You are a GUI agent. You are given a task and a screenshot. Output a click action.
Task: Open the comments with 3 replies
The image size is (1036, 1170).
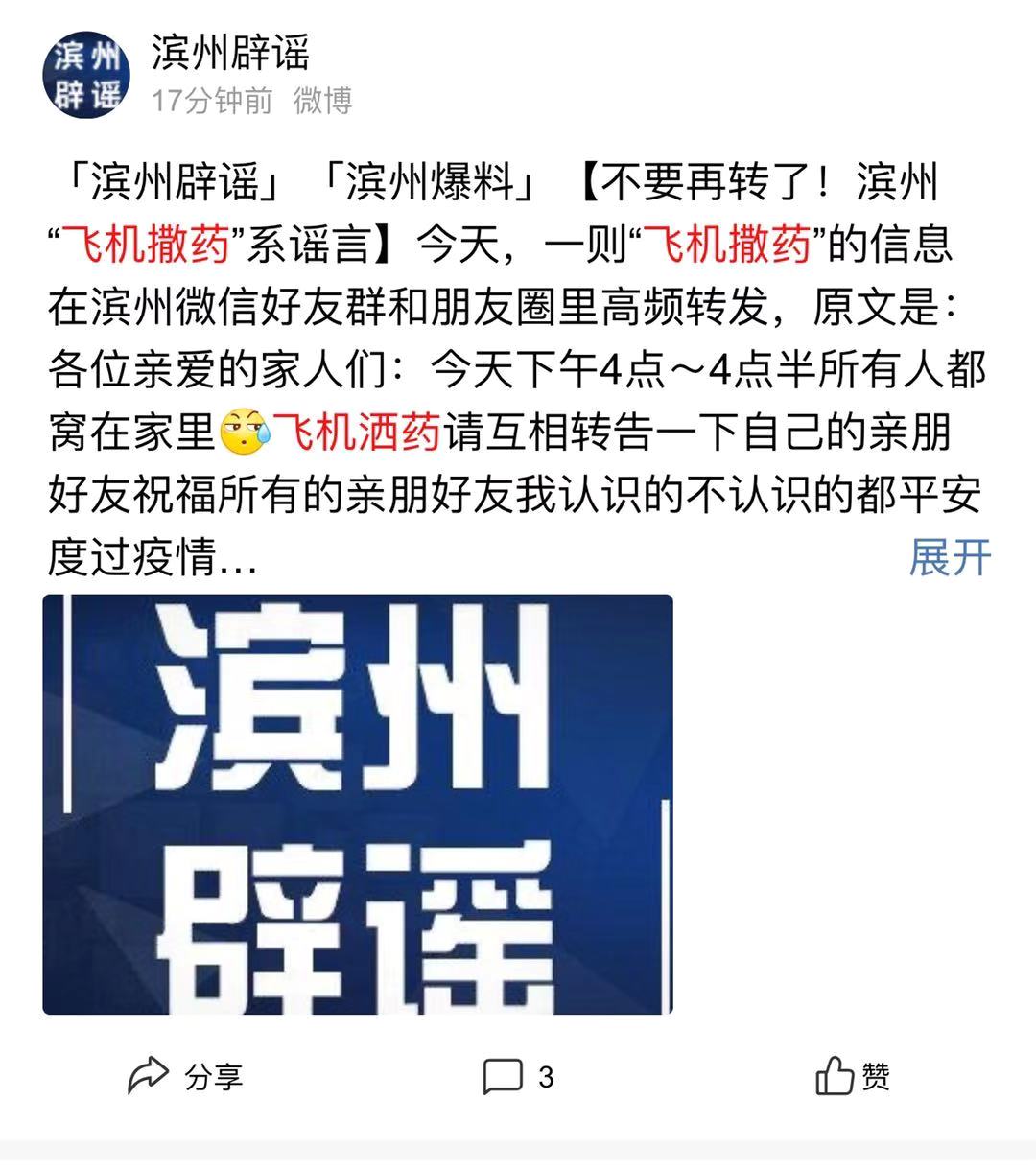tap(518, 1077)
